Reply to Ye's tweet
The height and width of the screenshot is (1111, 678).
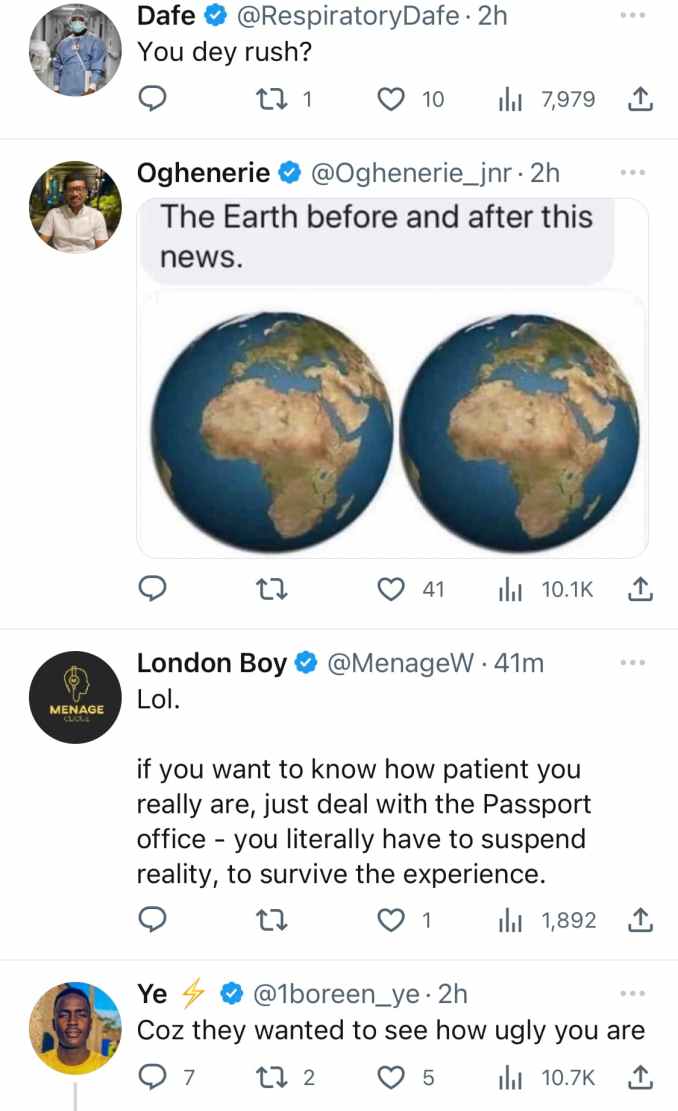coord(152,1077)
